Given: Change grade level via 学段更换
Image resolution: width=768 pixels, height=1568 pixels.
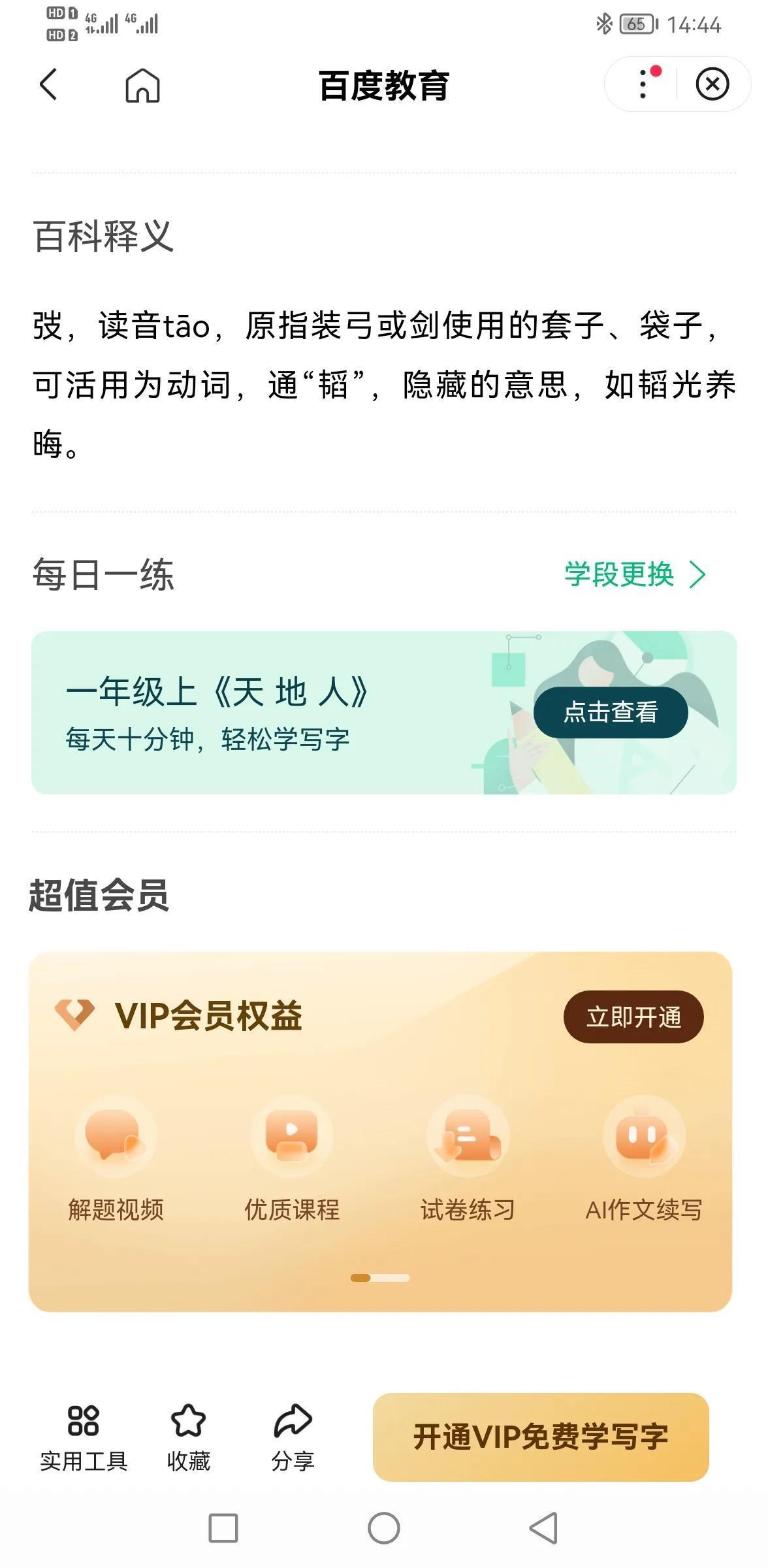Looking at the screenshot, I should click(634, 575).
